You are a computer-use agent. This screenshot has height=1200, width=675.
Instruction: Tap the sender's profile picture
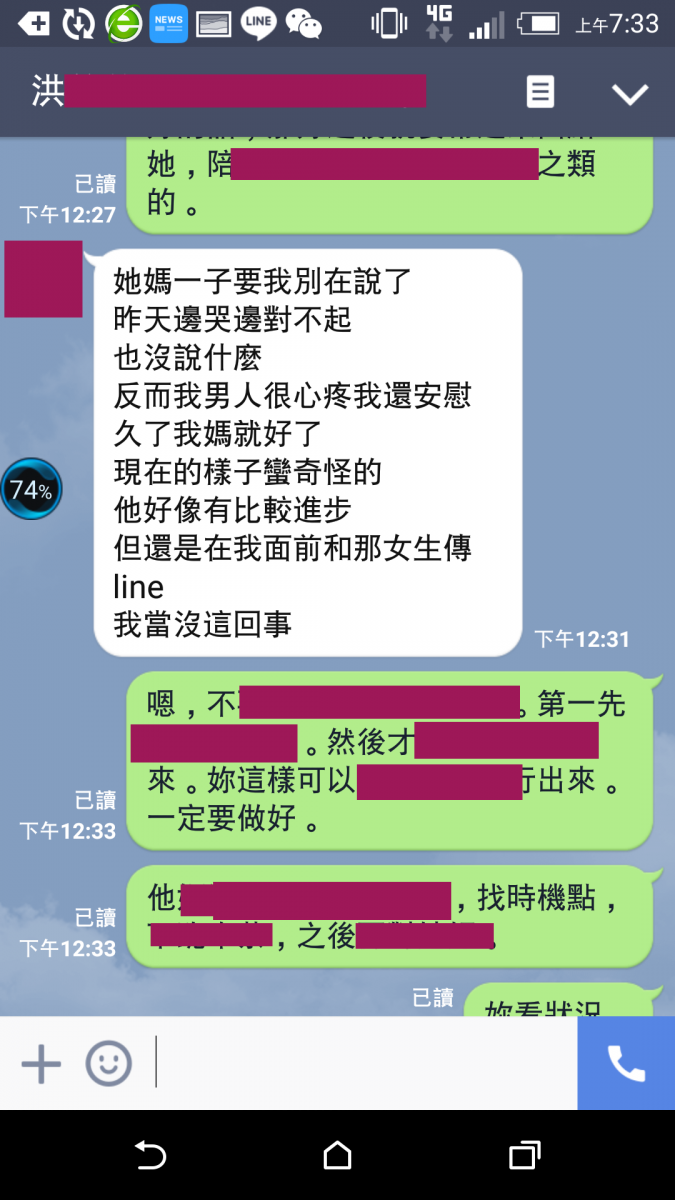point(43,279)
